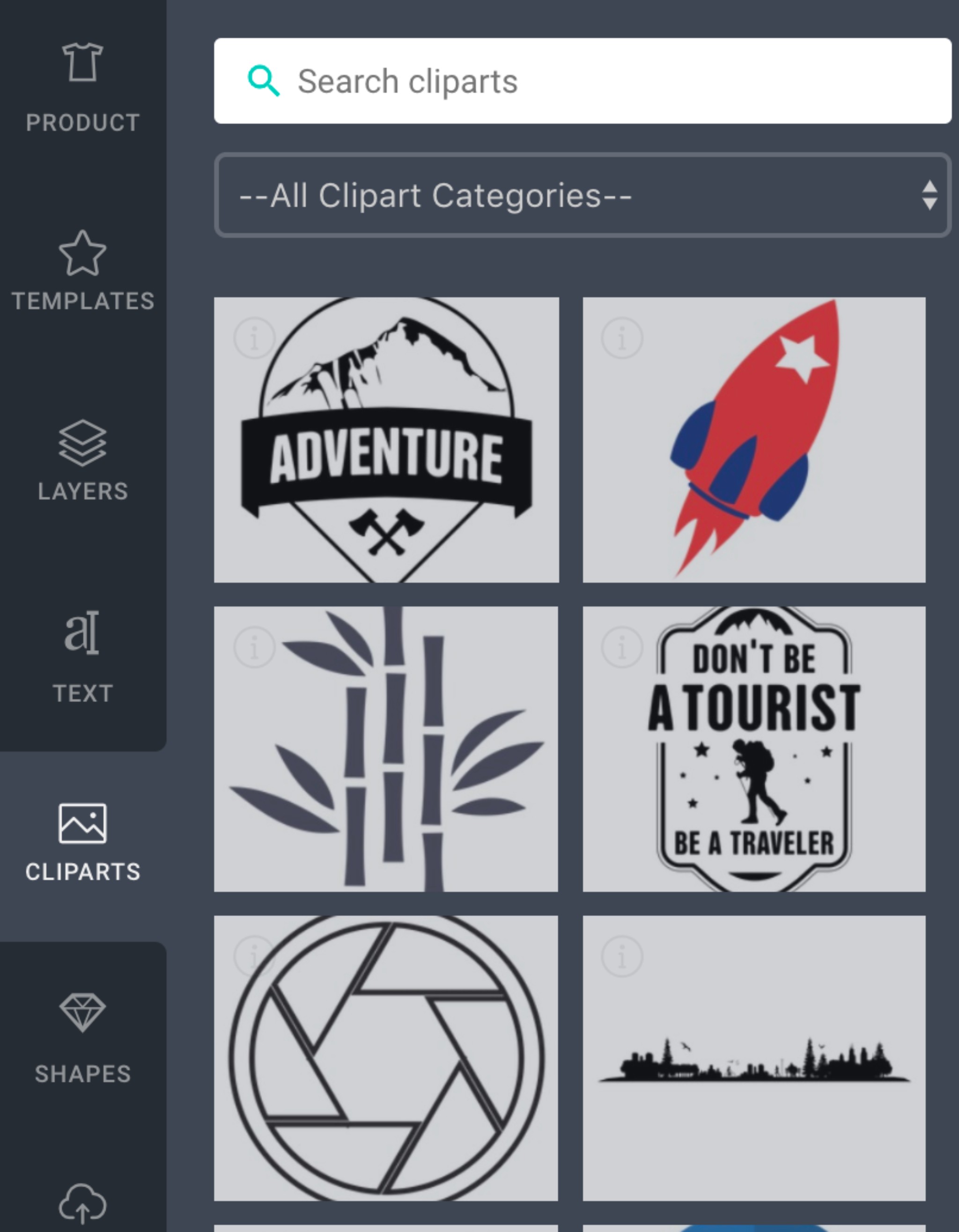Open info icon on the bamboo clipart

pyautogui.click(x=254, y=647)
